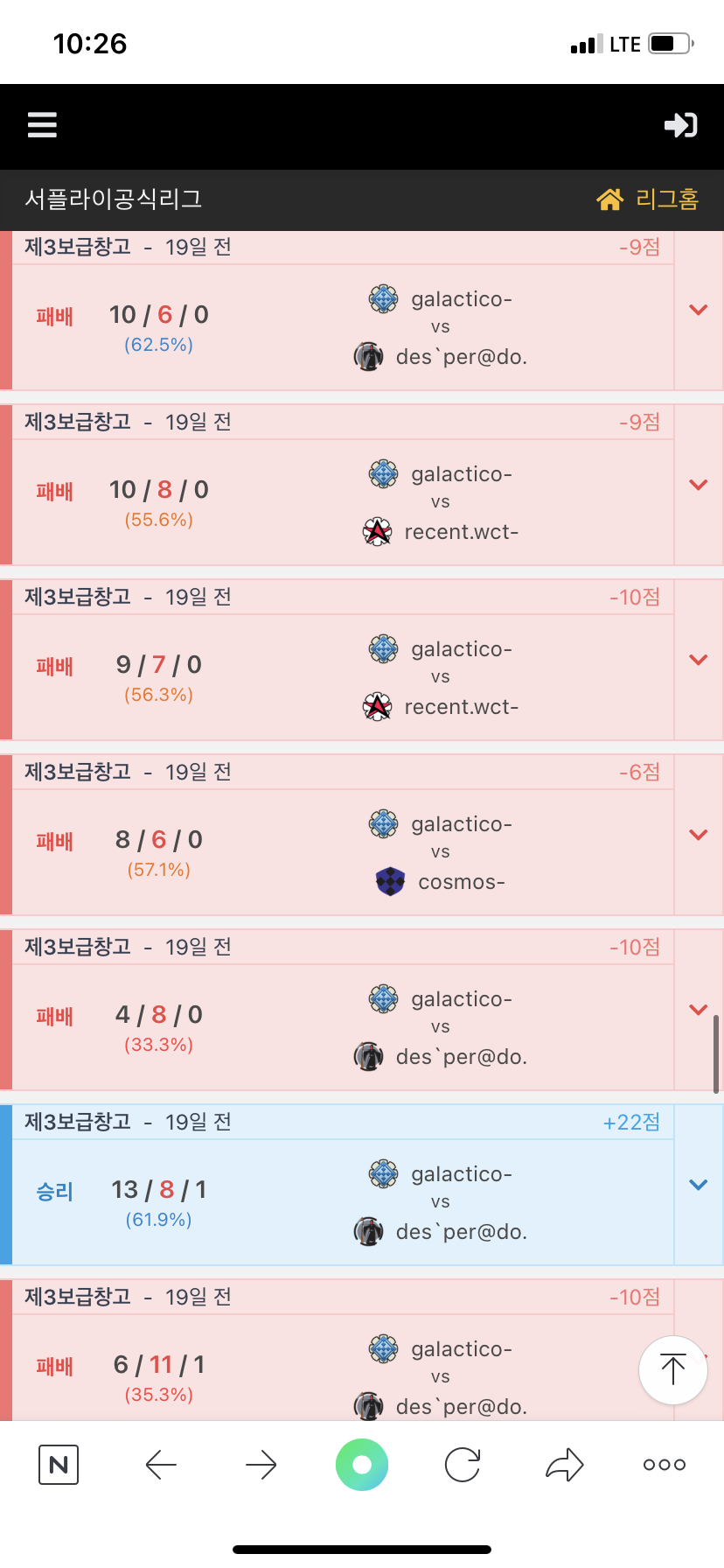The height and width of the screenshot is (1568, 724).
Task: Go back to previous page
Action: pos(161,1465)
